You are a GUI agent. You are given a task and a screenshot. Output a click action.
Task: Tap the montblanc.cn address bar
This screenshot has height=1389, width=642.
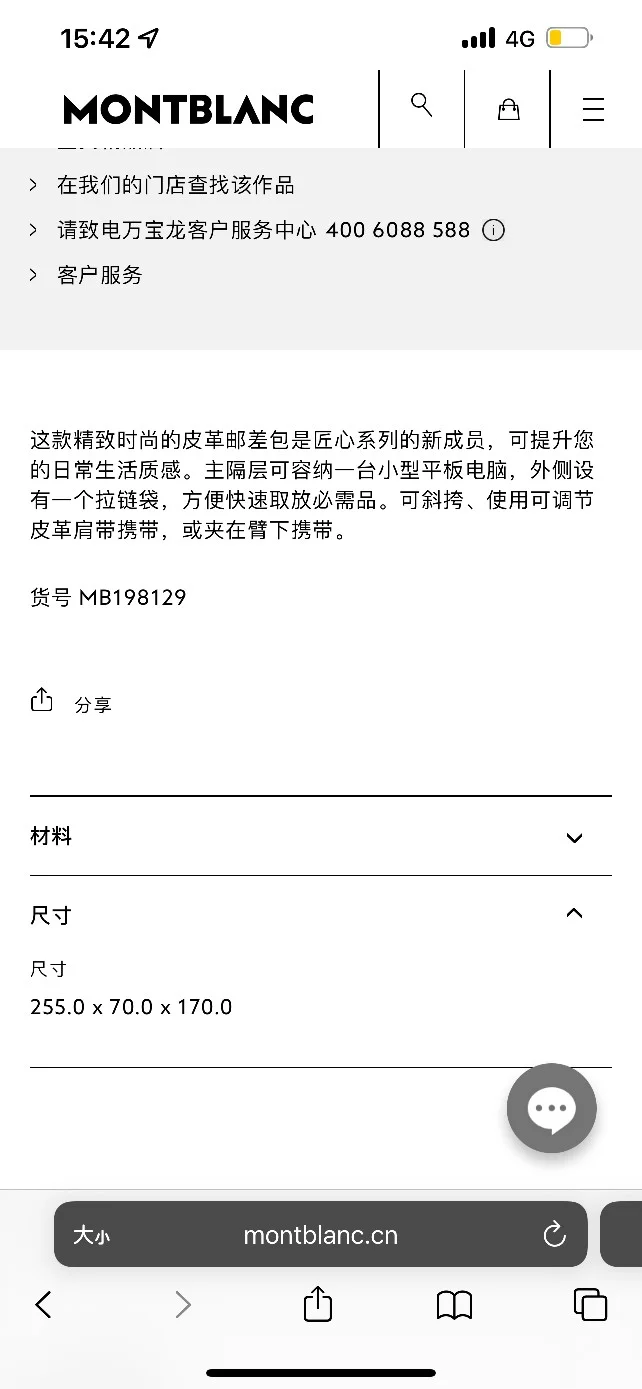320,1235
